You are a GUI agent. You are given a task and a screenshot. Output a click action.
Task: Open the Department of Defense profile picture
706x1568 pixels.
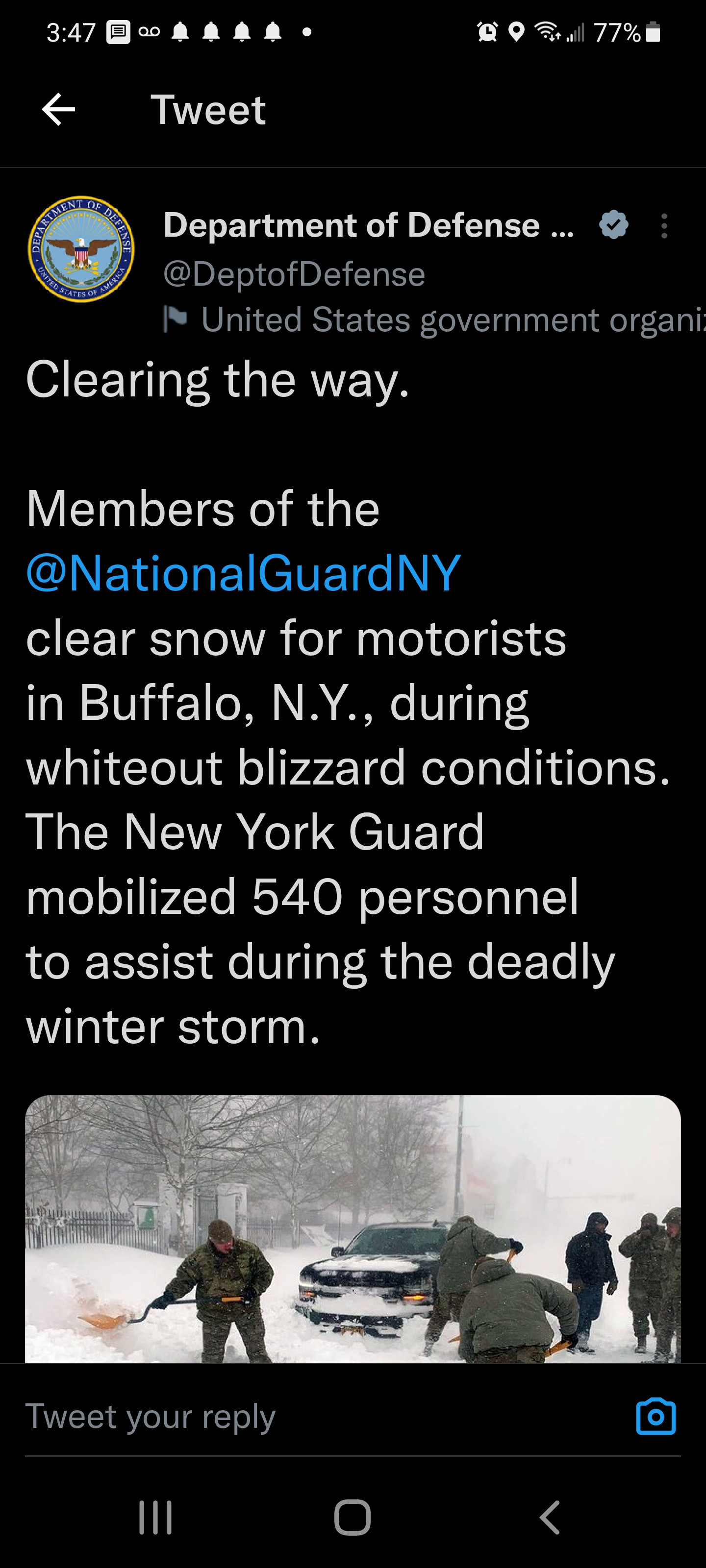click(81, 249)
